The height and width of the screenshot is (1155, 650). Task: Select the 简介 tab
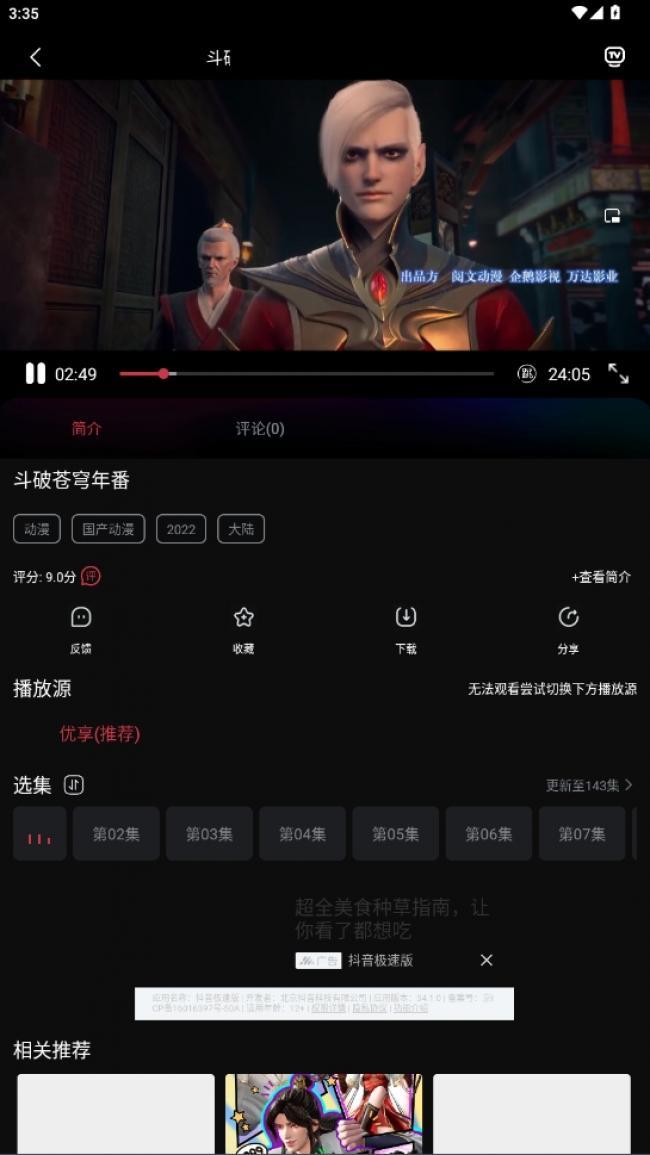click(87, 428)
